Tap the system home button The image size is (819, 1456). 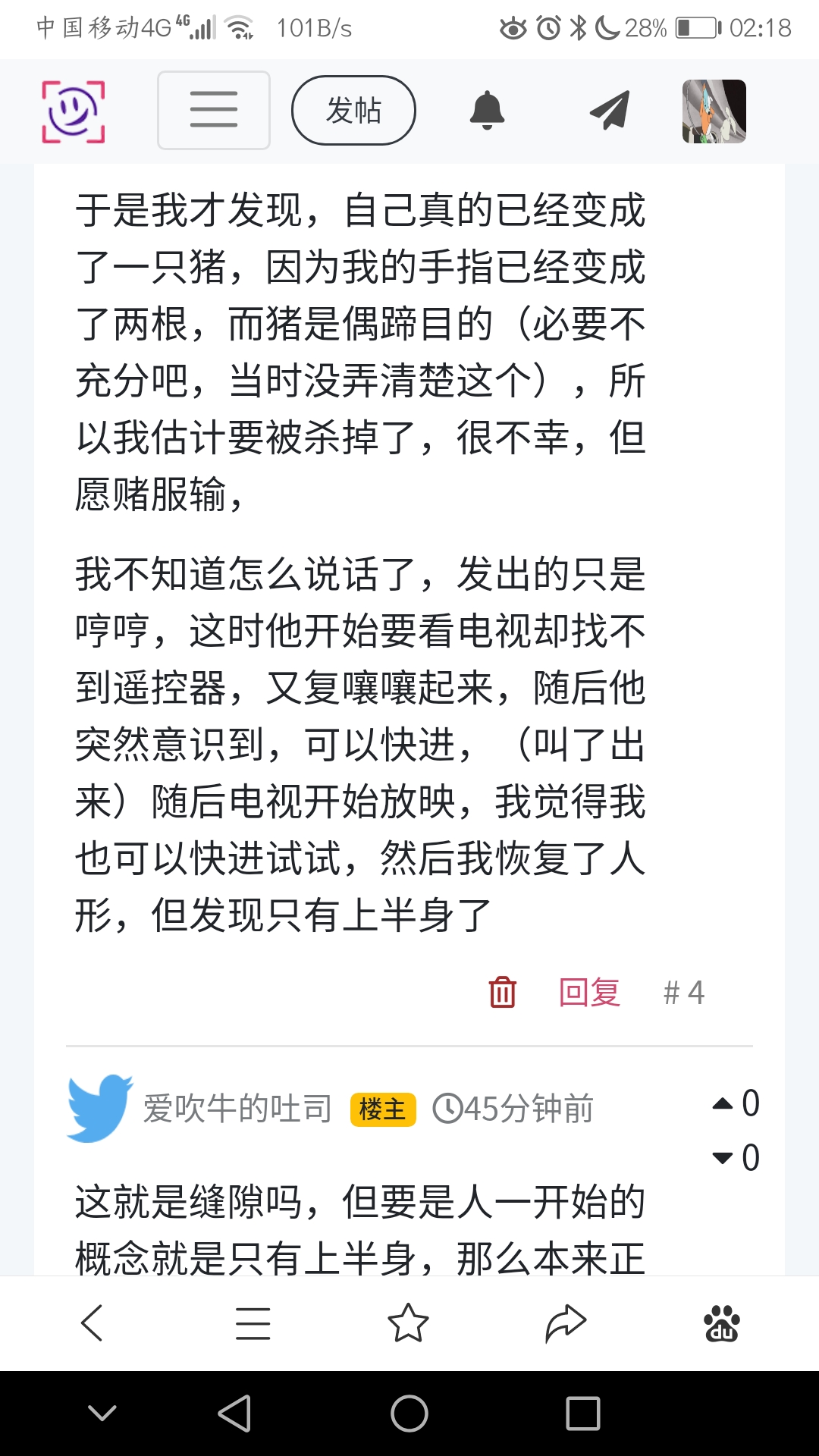409,1414
